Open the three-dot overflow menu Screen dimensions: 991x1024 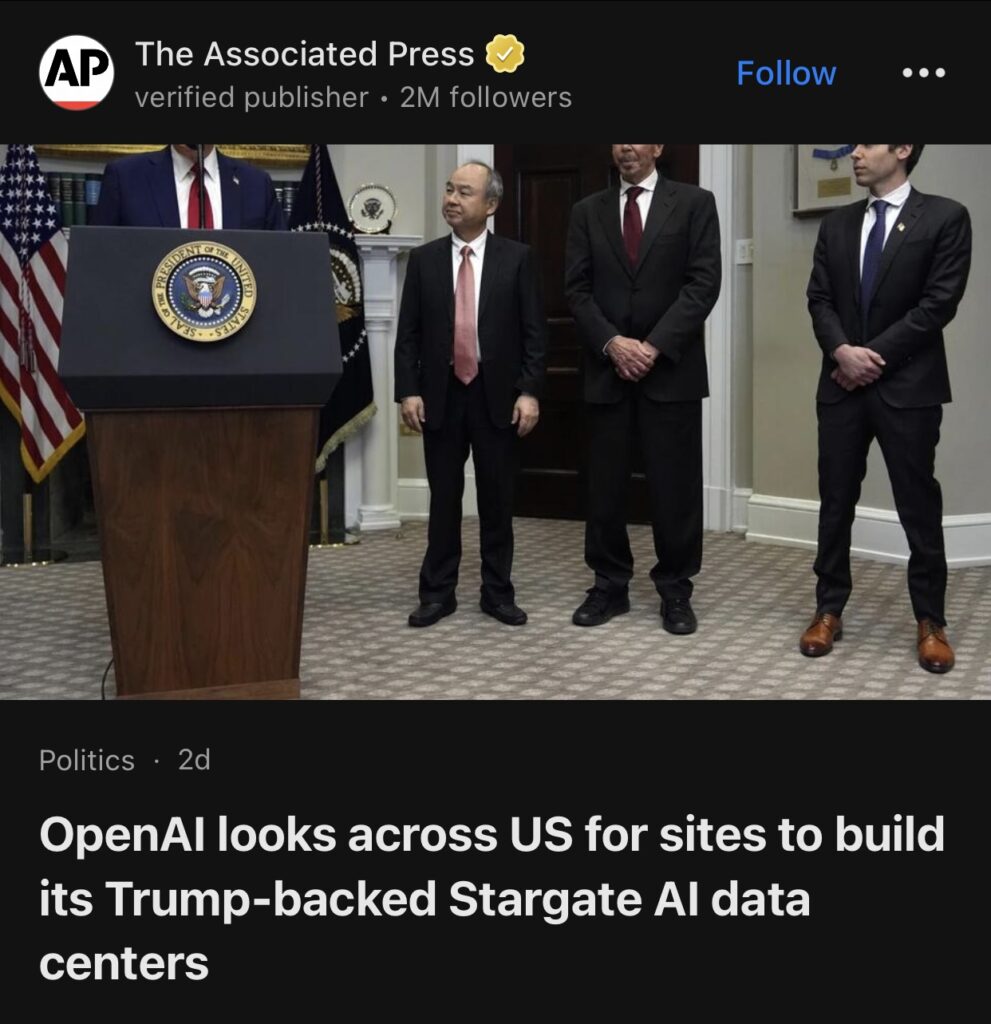tap(923, 73)
